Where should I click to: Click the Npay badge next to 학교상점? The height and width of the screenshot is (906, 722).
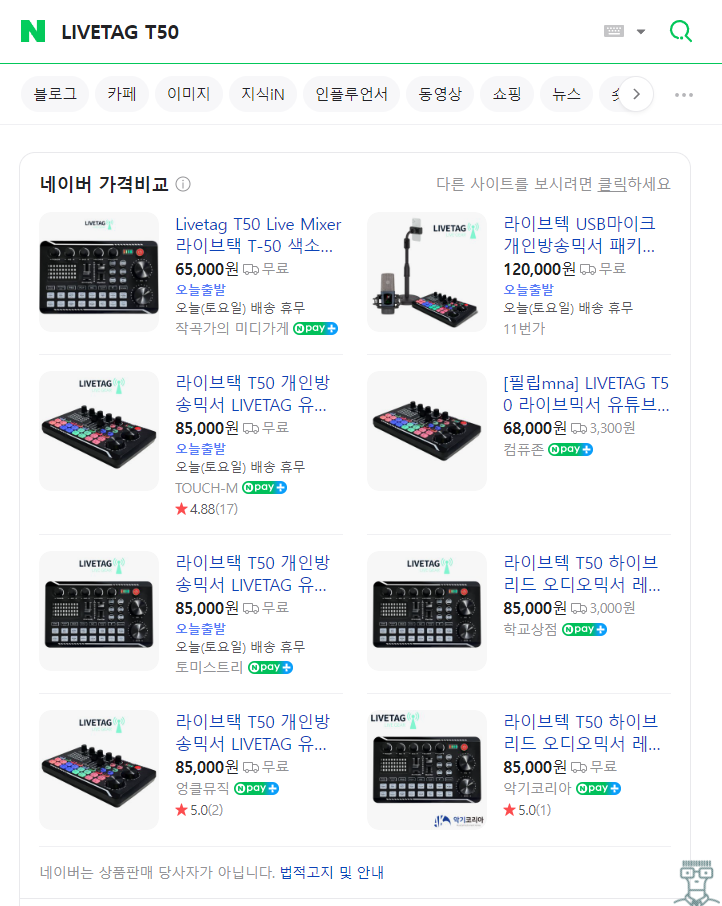584,630
